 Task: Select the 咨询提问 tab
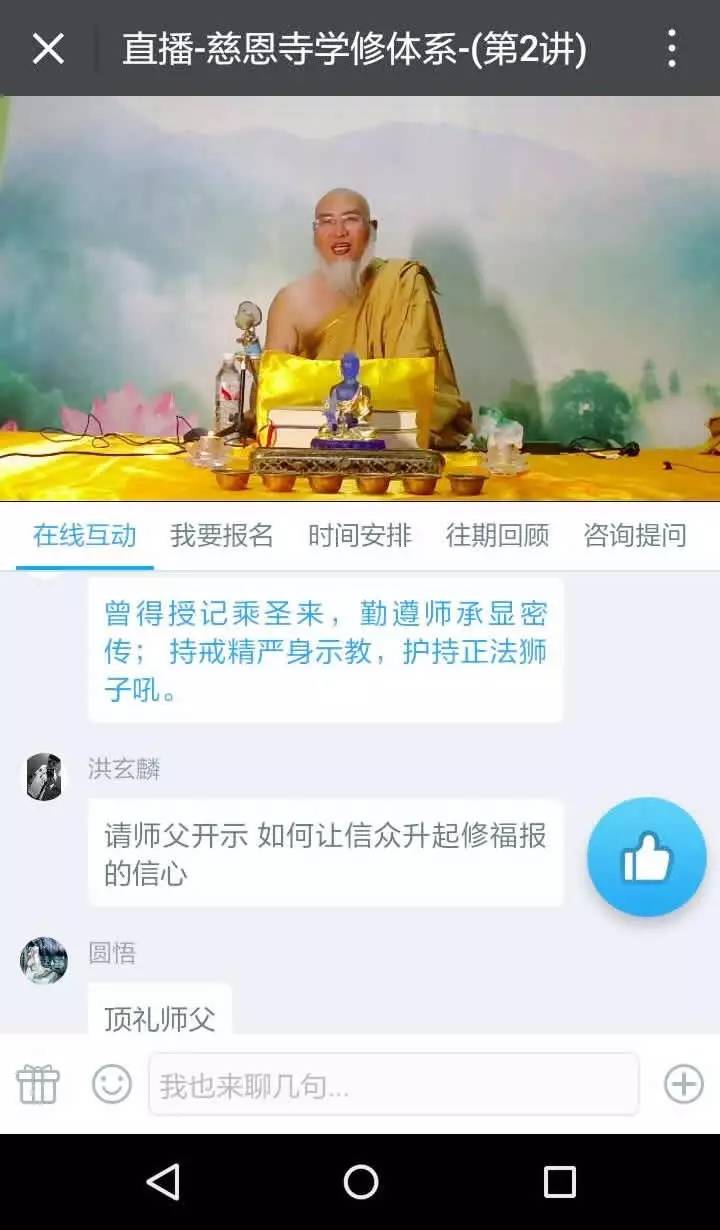point(635,535)
